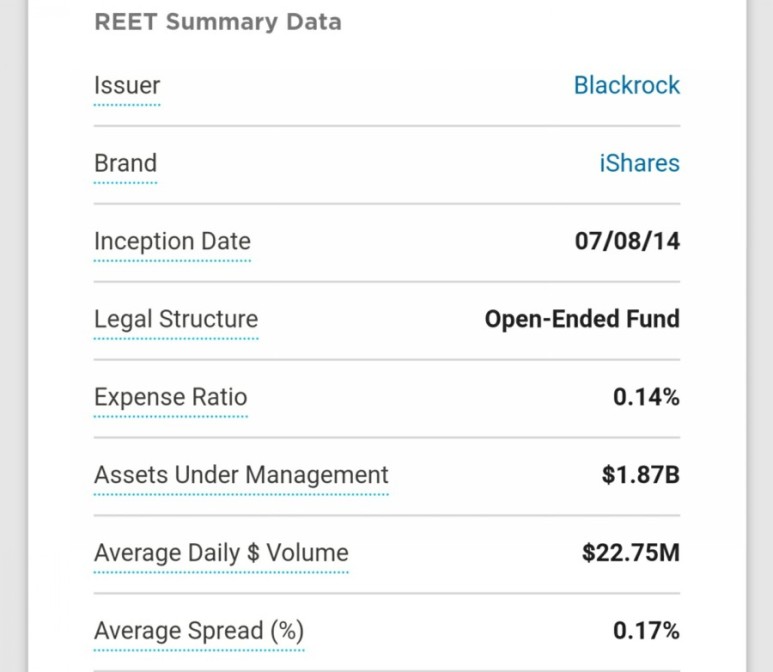
Task: Show the Expense Ratio explanation
Action: click(x=170, y=397)
